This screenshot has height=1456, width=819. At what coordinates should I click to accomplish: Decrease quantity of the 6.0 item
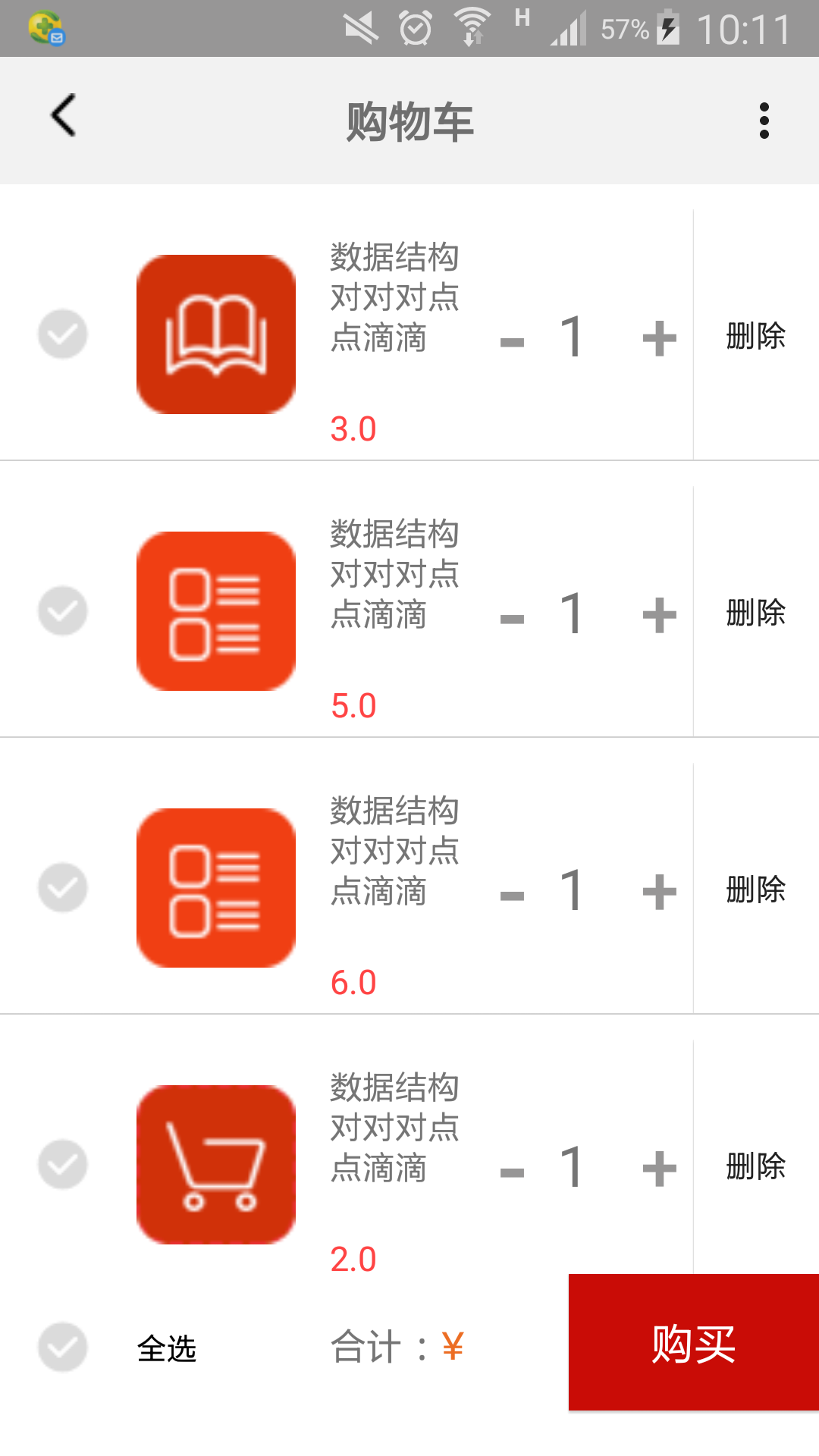pyautogui.click(x=513, y=896)
